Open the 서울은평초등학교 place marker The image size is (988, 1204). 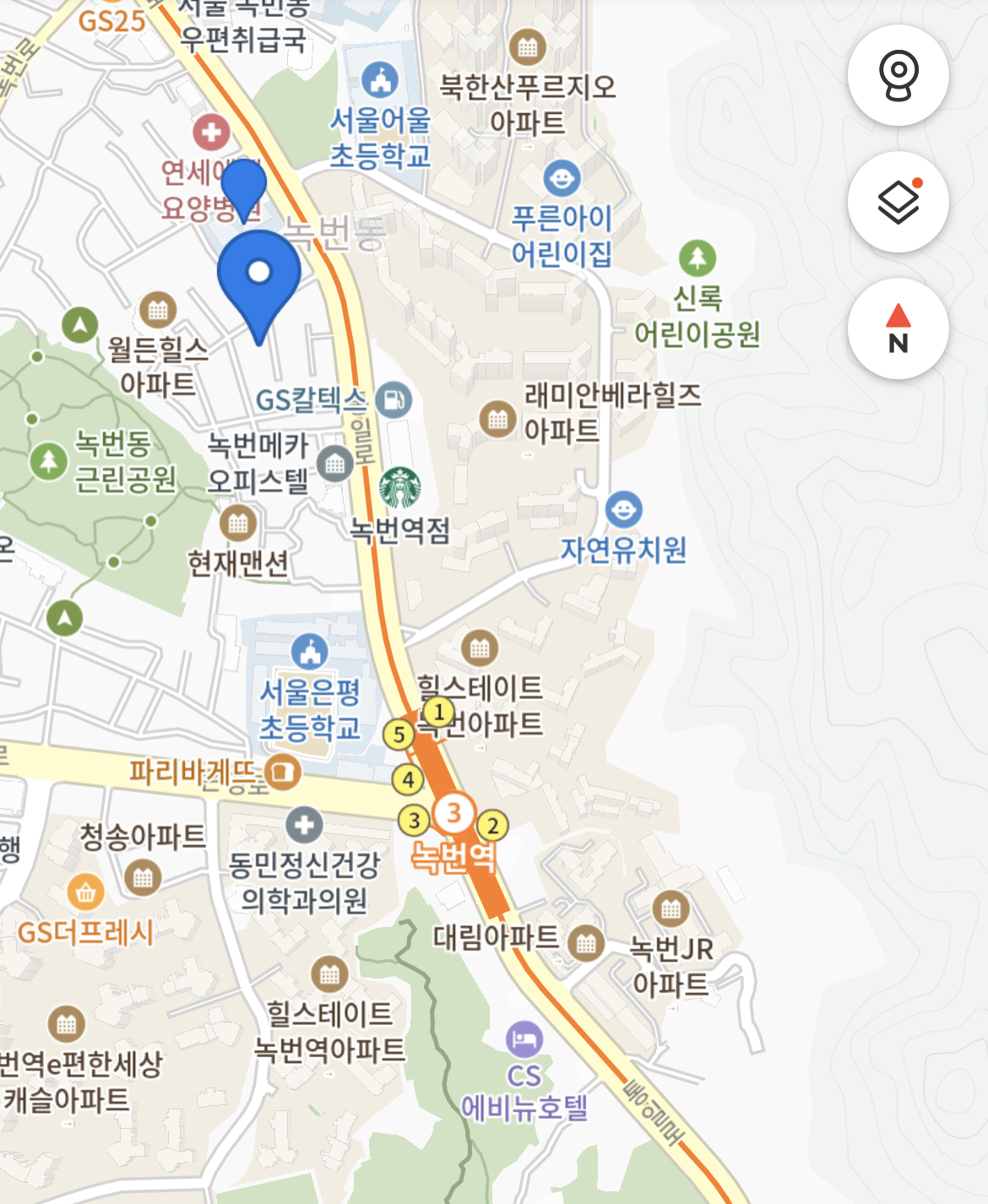point(309,652)
